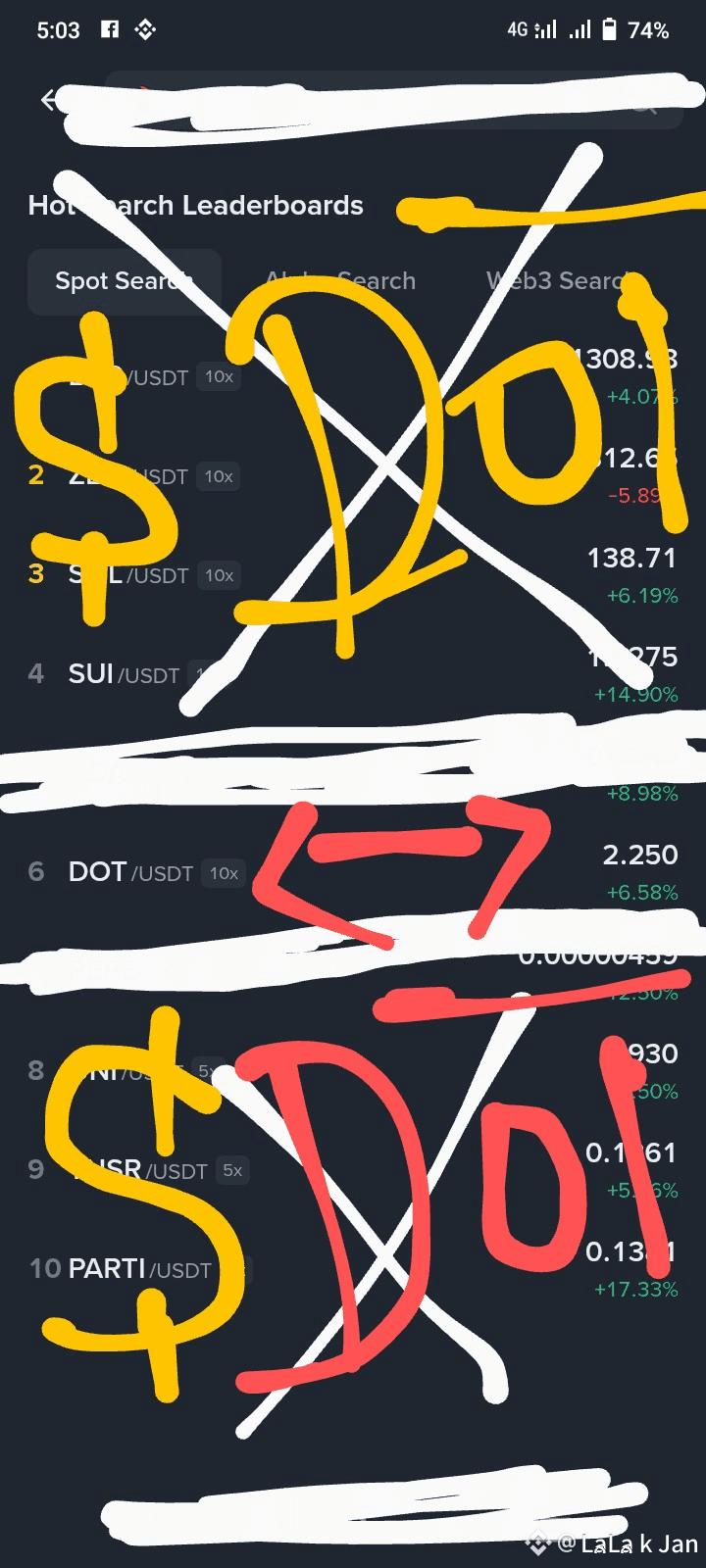Select the Spot Search tab

coord(124,281)
